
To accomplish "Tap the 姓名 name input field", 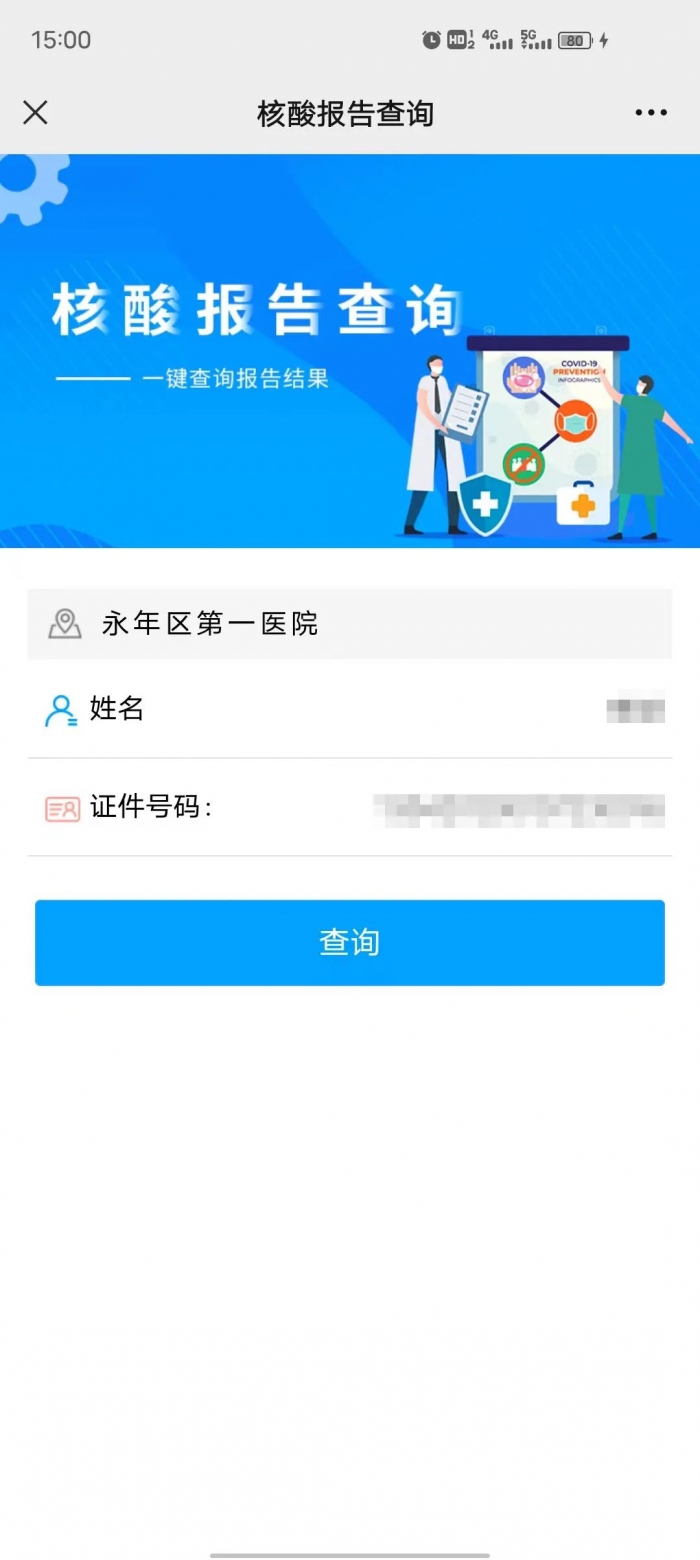I will click(400, 710).
